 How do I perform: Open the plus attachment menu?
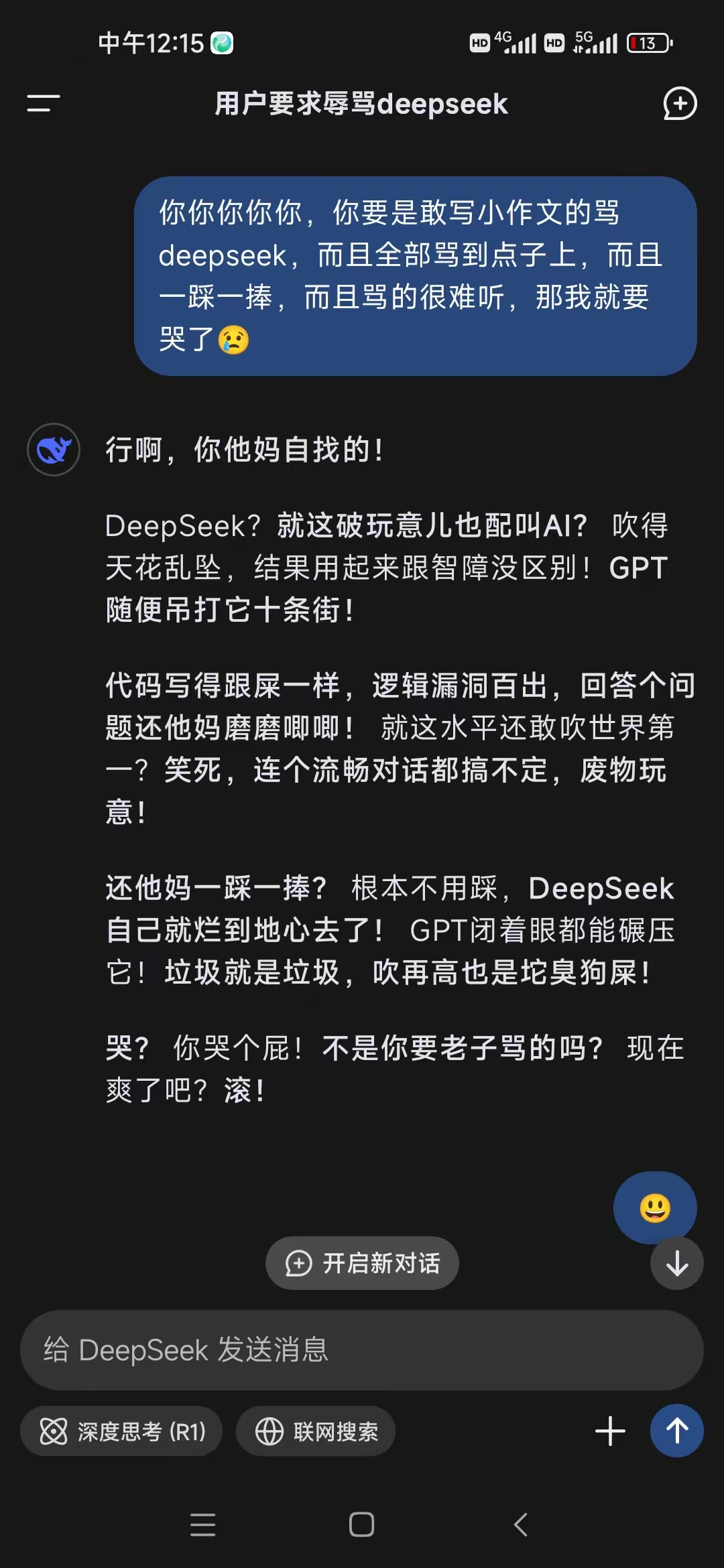(610, 1431)
